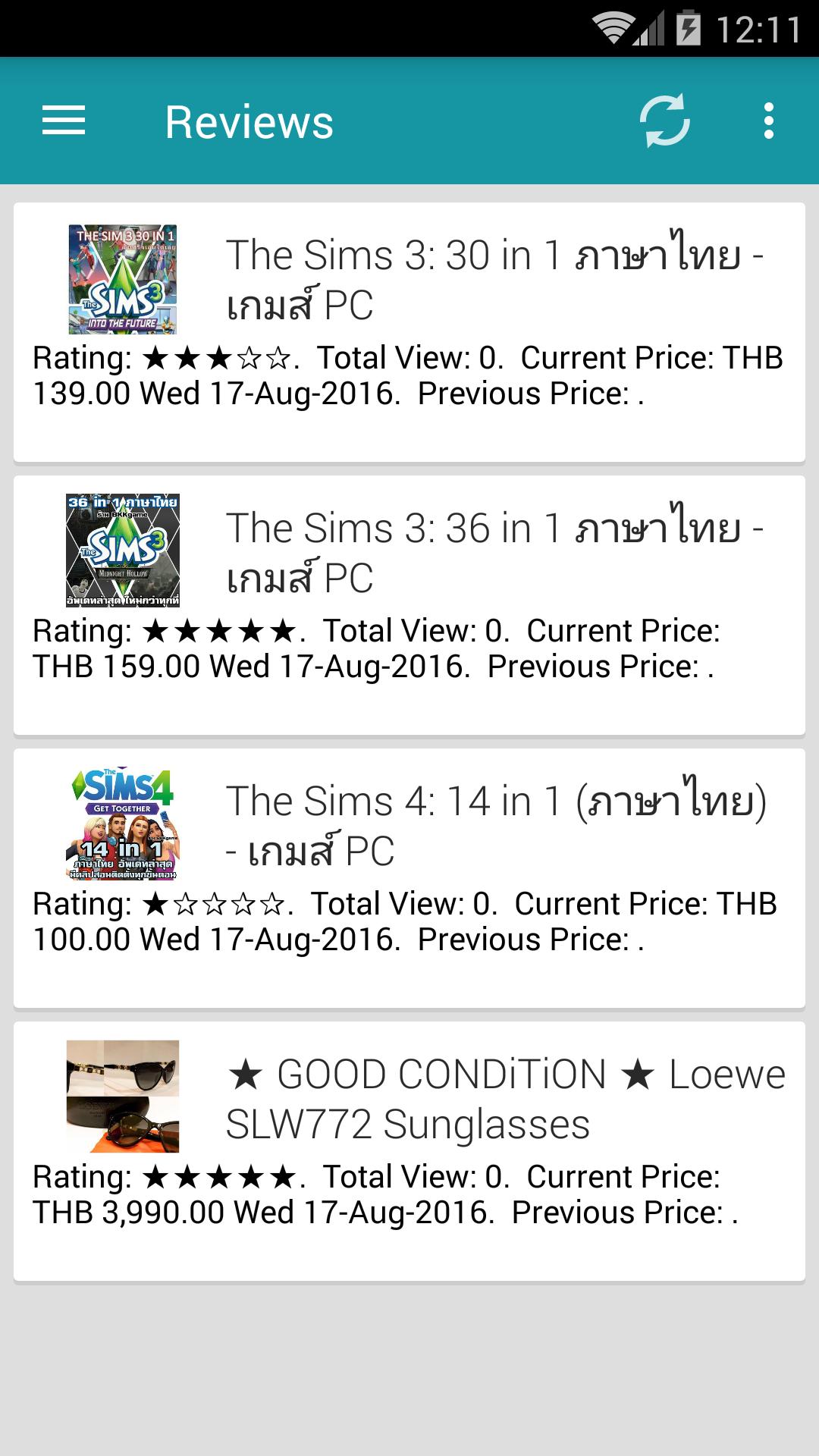View The Sims 4: 14 in 1 review
Image resolution: width=819 pixels, height=1456 pixels.
coord(409,878)
